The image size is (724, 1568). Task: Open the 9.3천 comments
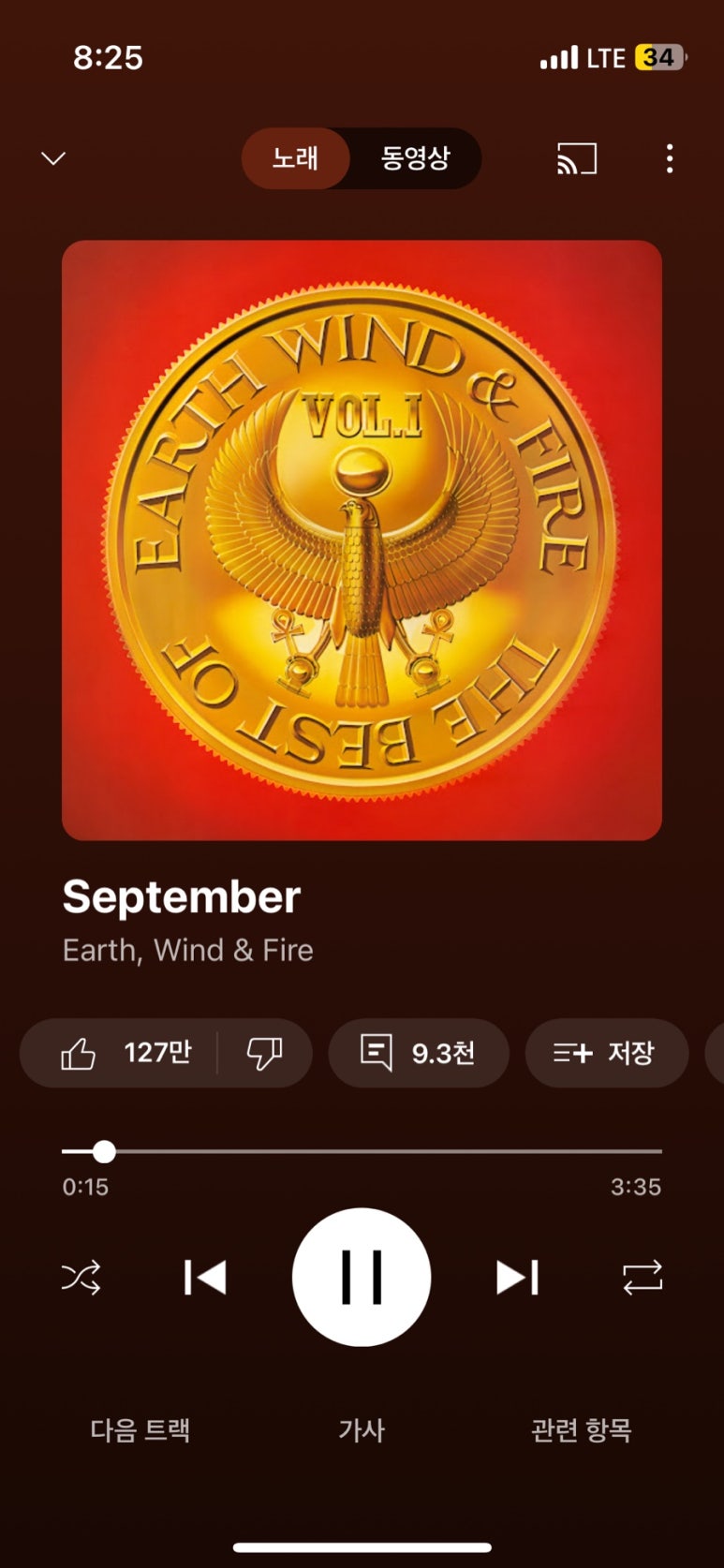(x=418, y=1053)
